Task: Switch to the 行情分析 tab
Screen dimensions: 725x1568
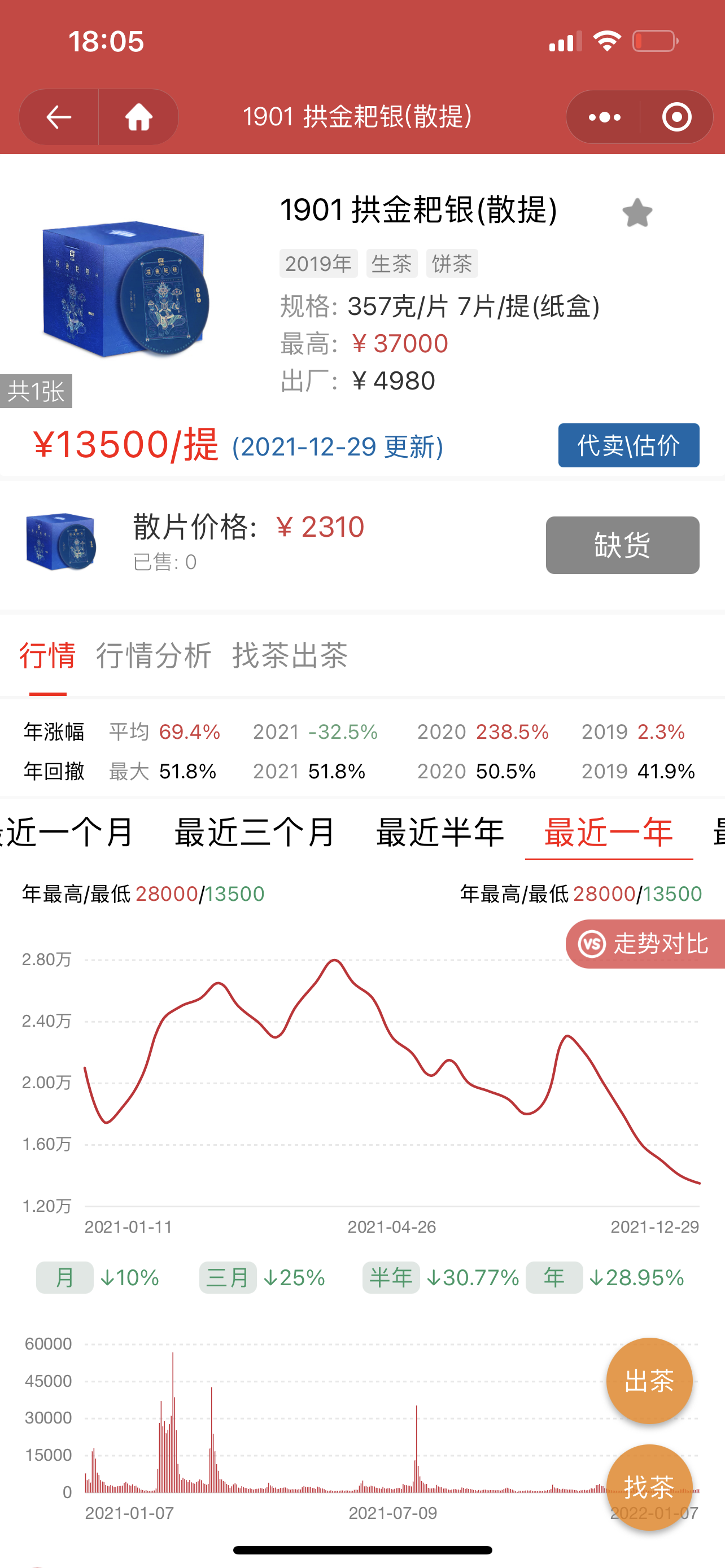Action: [154, 655]
